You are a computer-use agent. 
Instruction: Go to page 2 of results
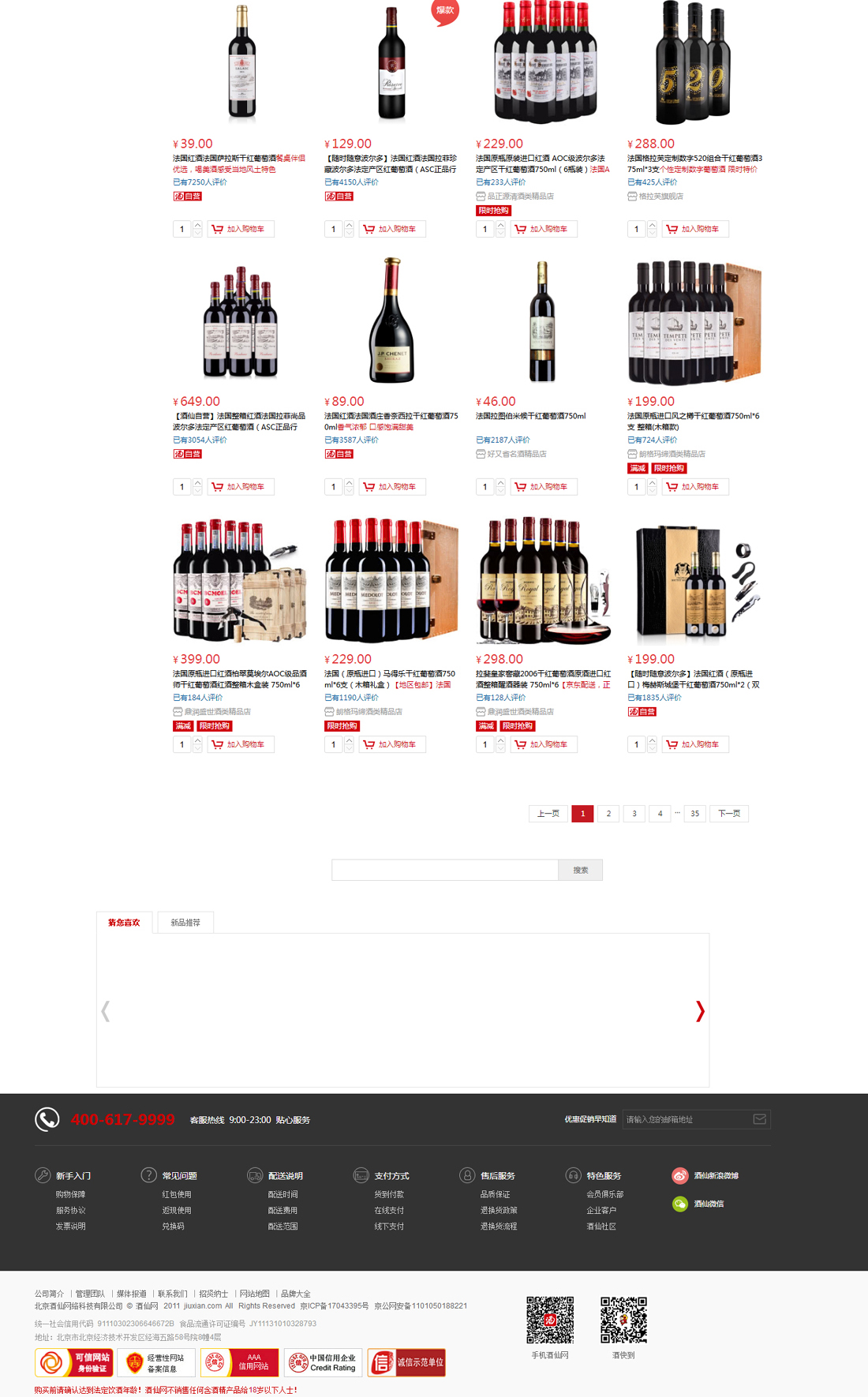pyautogui.click(x=608, y=814)
